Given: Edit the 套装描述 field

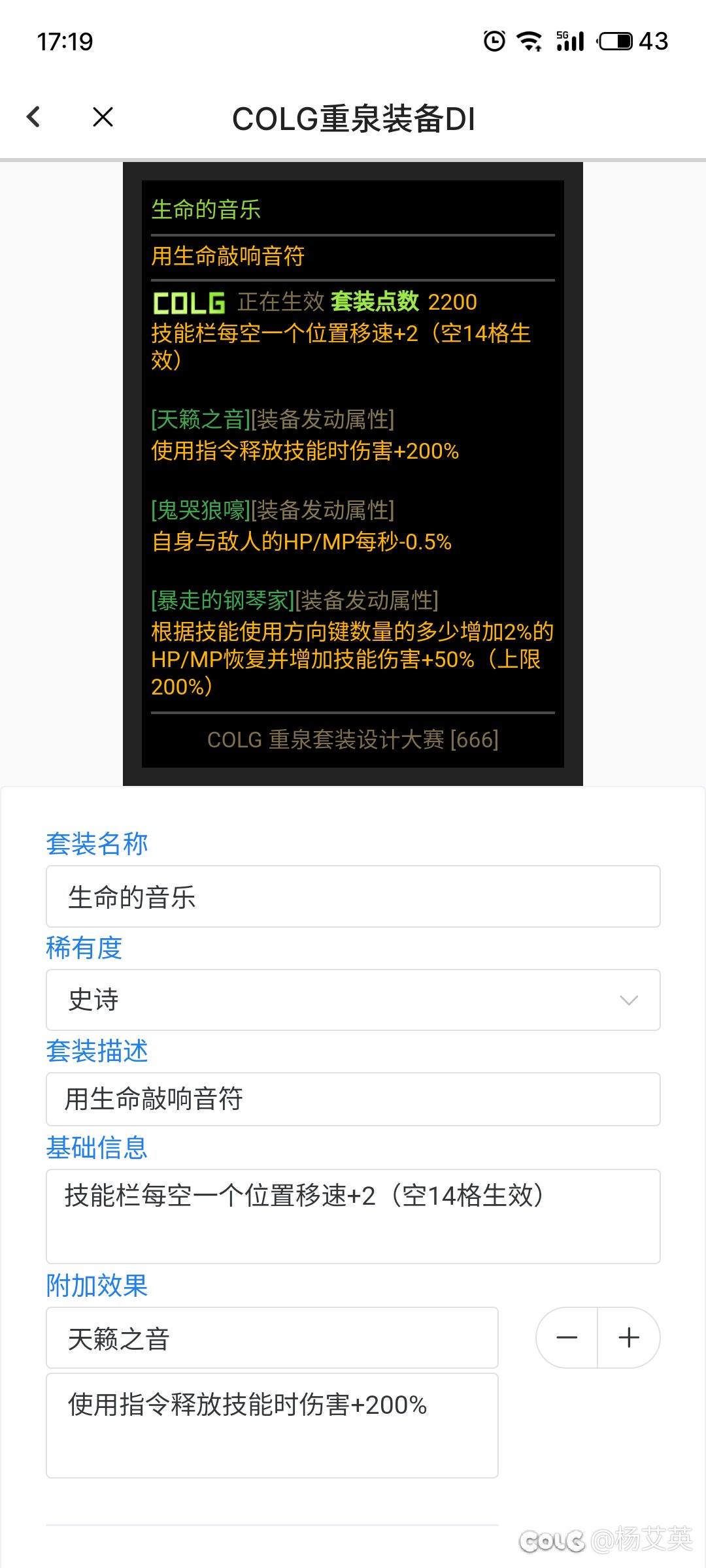Looking at the screenshot, I should pyautogui.click(x=353, y=1099).
